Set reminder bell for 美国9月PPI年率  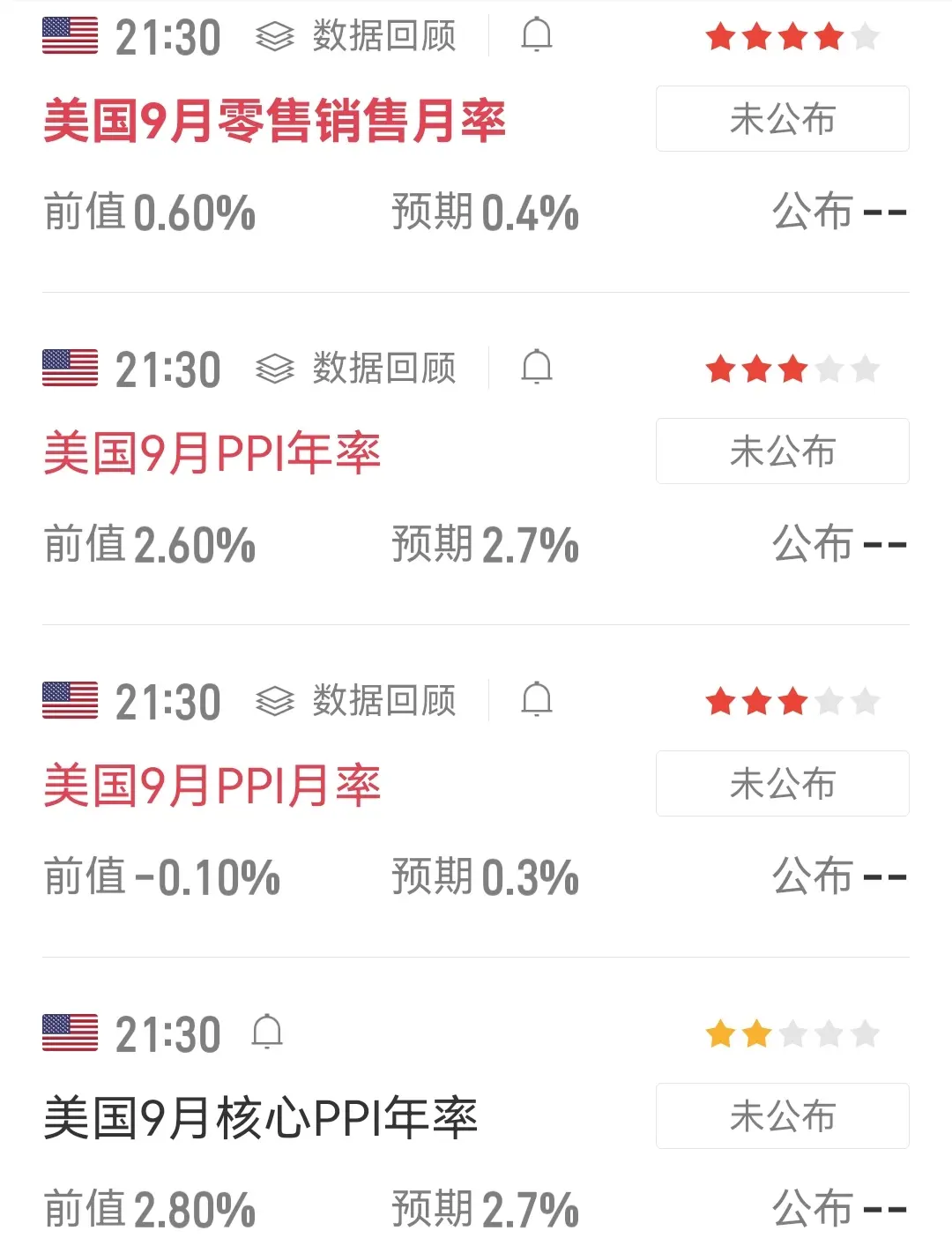(536, 369)
